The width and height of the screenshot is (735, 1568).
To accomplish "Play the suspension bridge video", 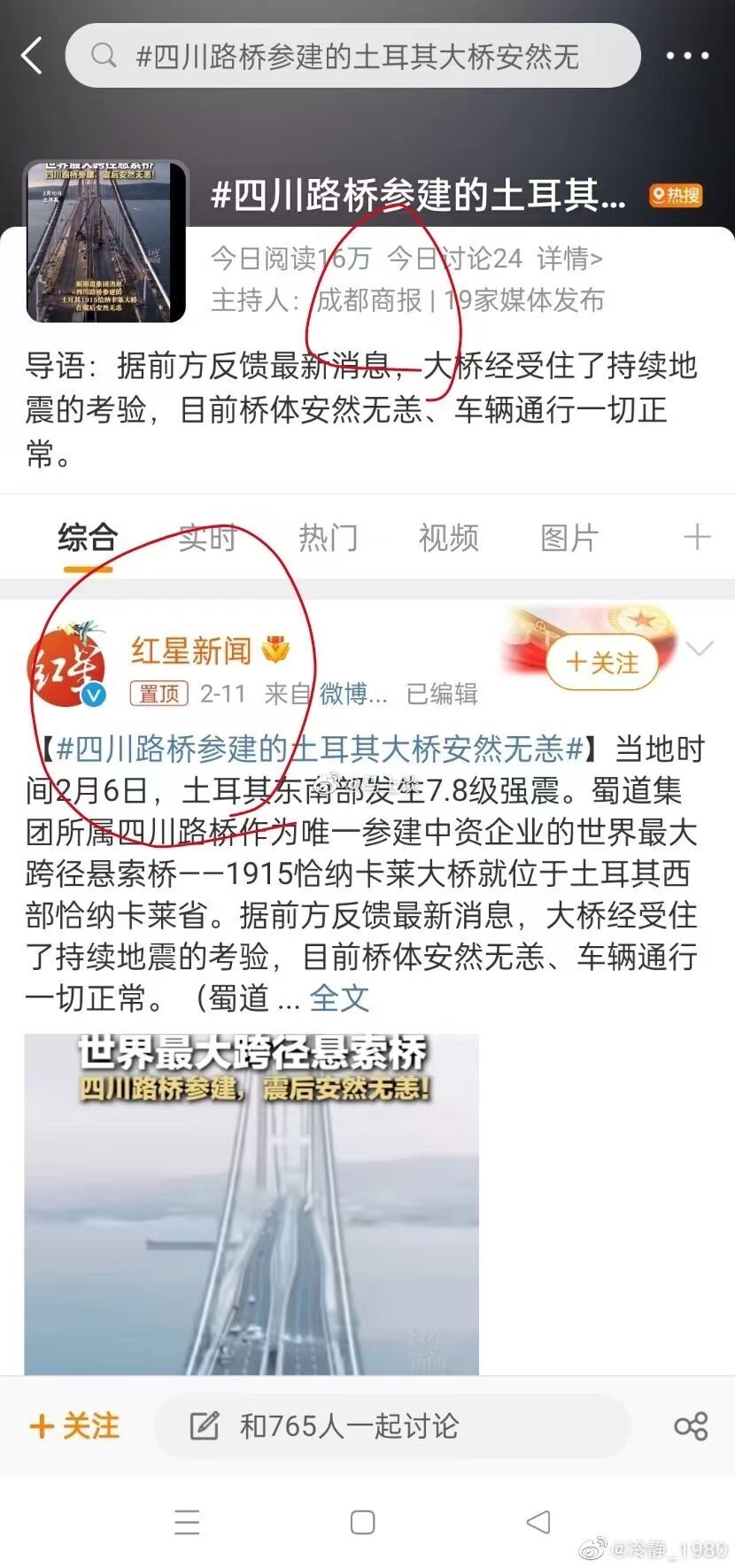I will (251, 1204).
